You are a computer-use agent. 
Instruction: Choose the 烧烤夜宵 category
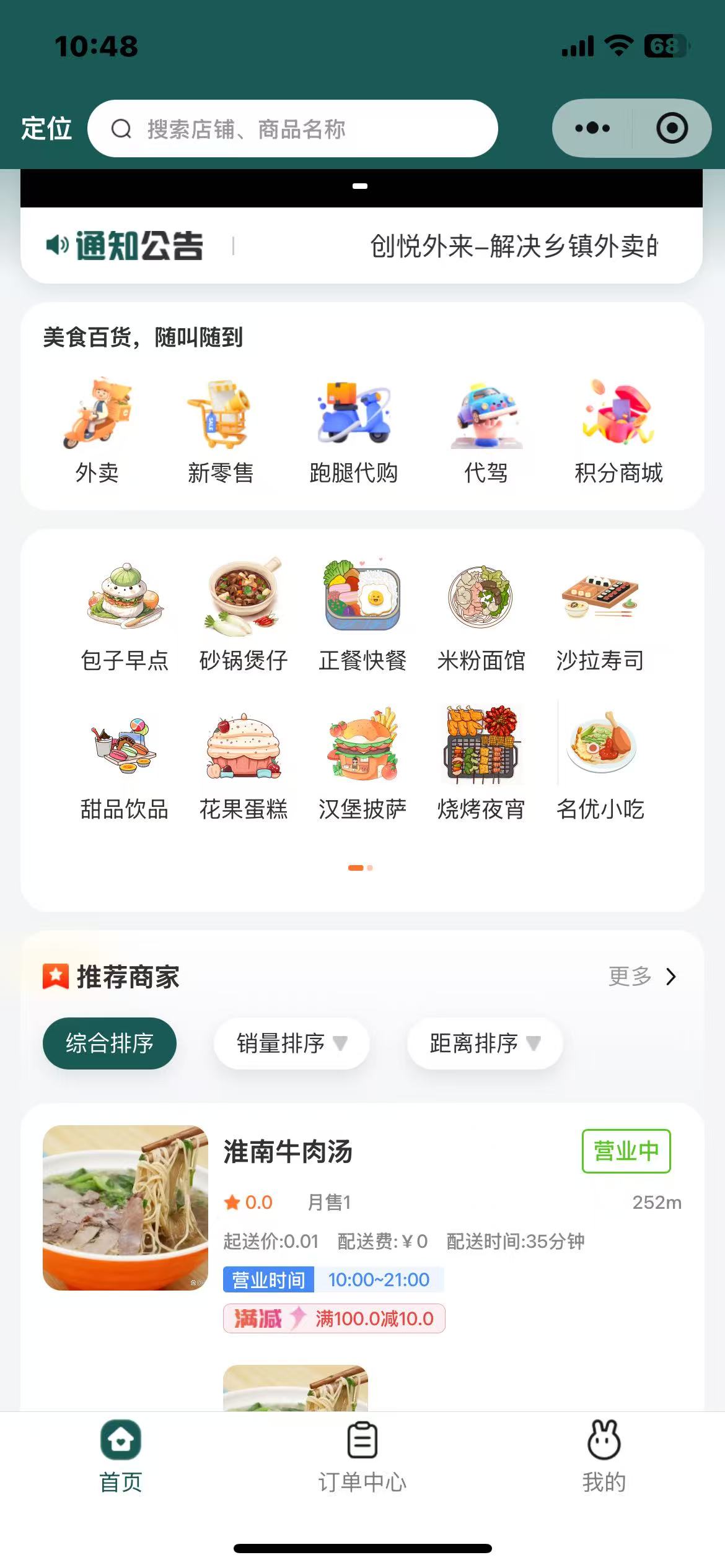coord(481,765)
